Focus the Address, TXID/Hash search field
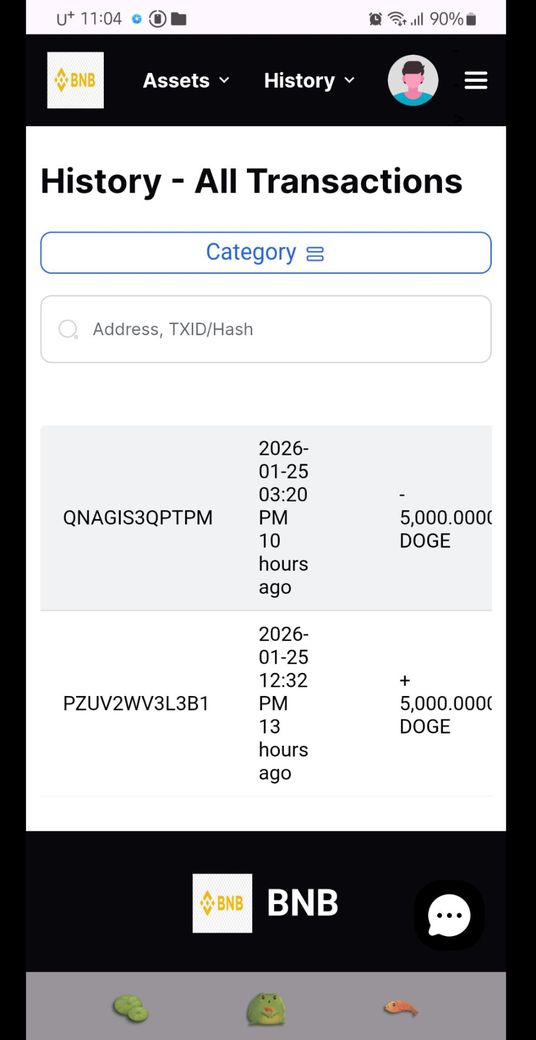Image resolution: width=536 pixels, height=1040 pixels. click(x=265, y=329)
